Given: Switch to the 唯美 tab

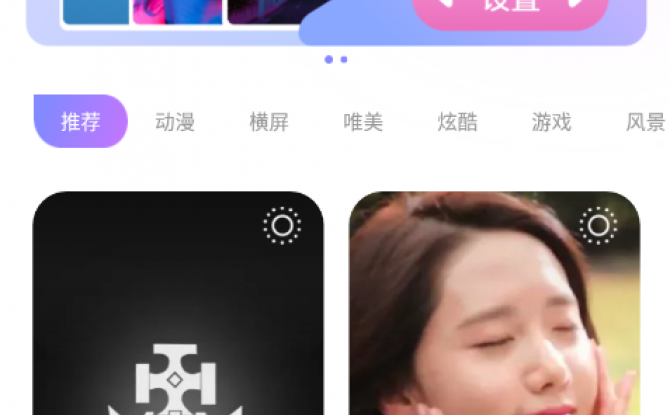Looking at the screenshot, I should tap(363, 122).
